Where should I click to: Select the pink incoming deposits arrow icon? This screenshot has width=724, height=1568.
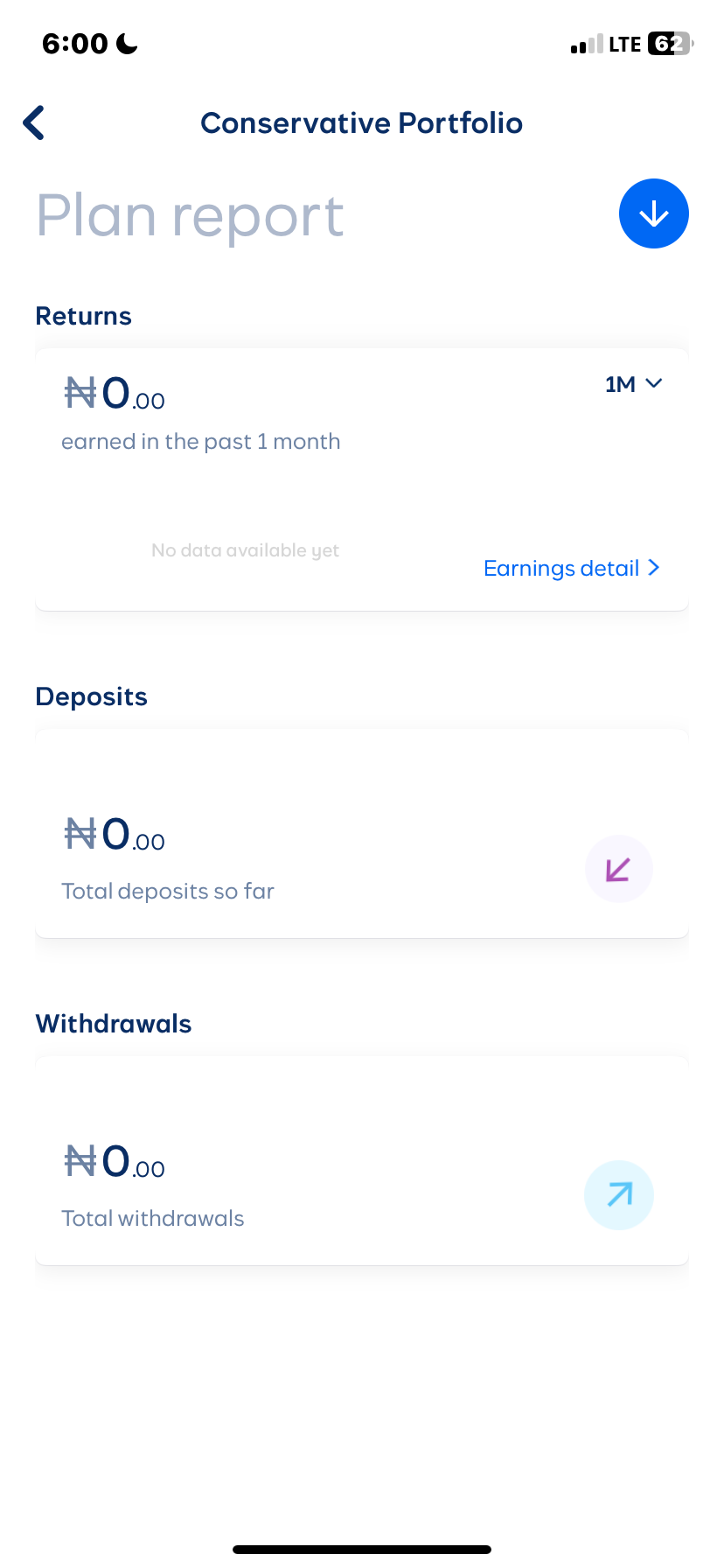click(x=618, y=868)
